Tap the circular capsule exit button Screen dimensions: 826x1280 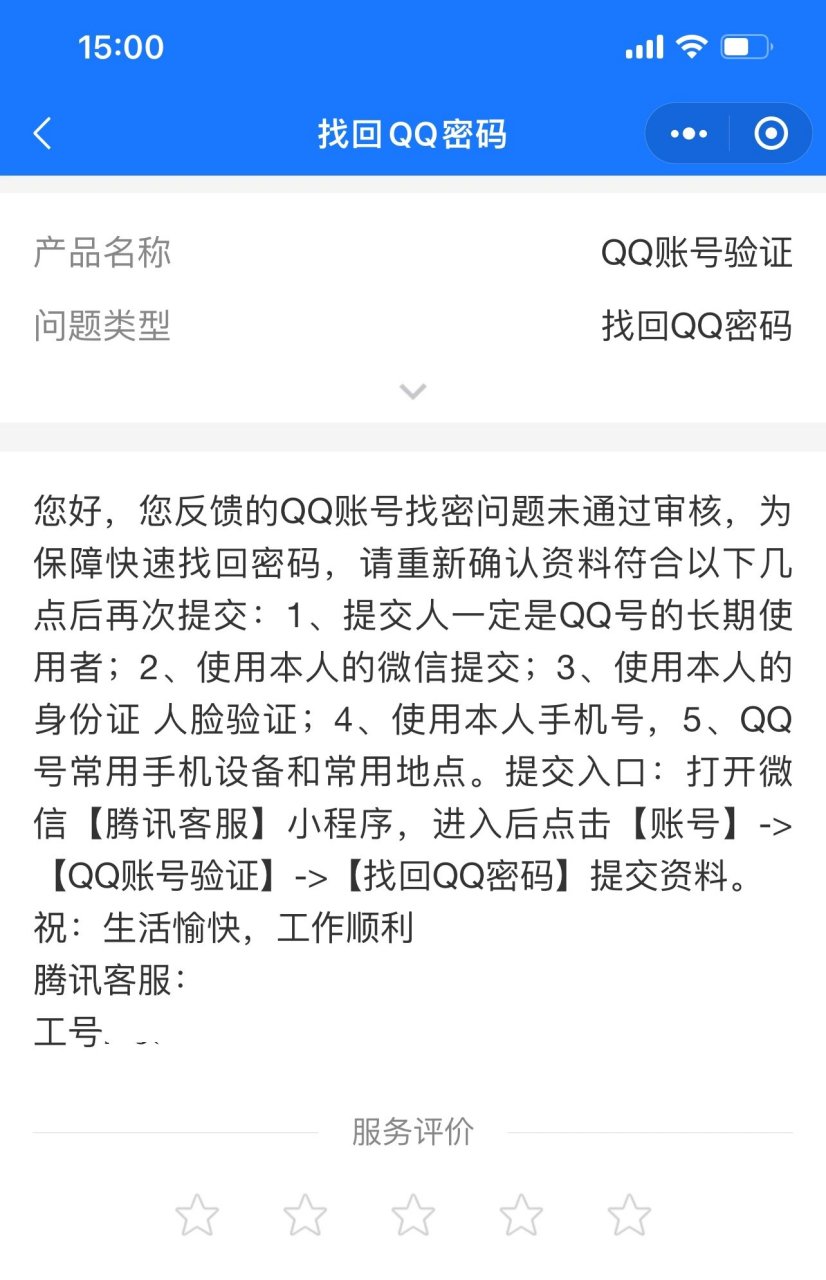tap(768, 133)
